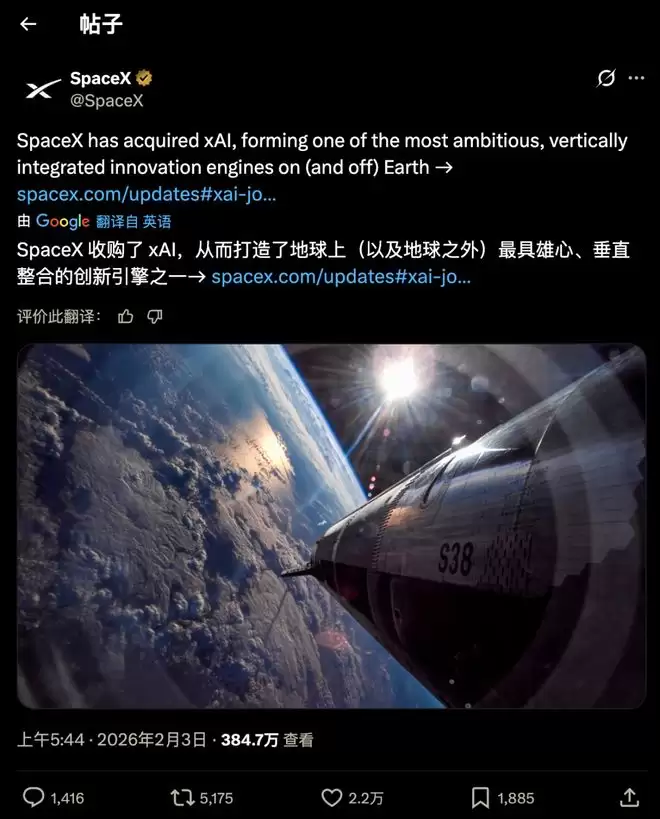
Task: Go back using the top-left arrow
Action: (x=28, y=24)
